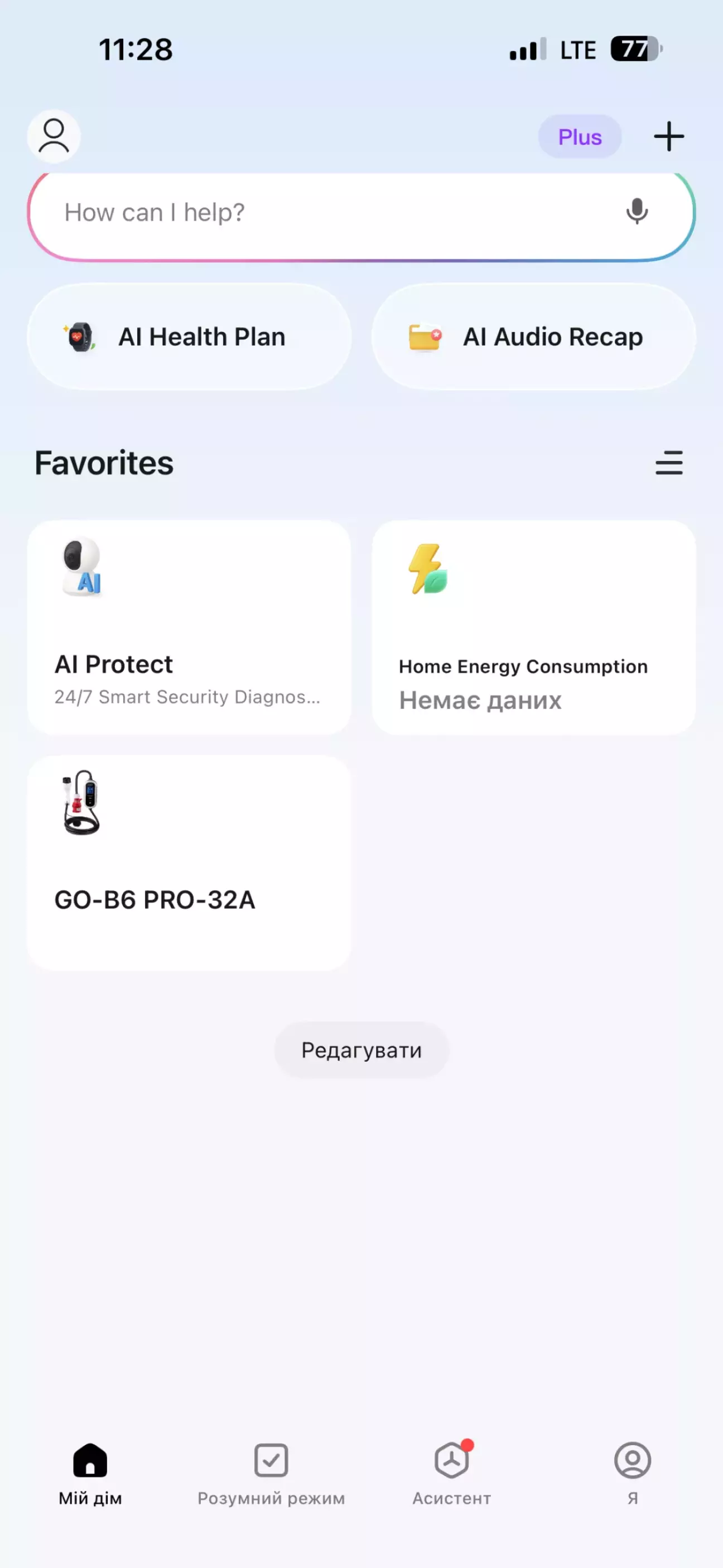The width and height of the screenshot is (723, 1568).
Task: Tap the Редагувати button
Action: pyautogui.click(x=361, y=1050)
